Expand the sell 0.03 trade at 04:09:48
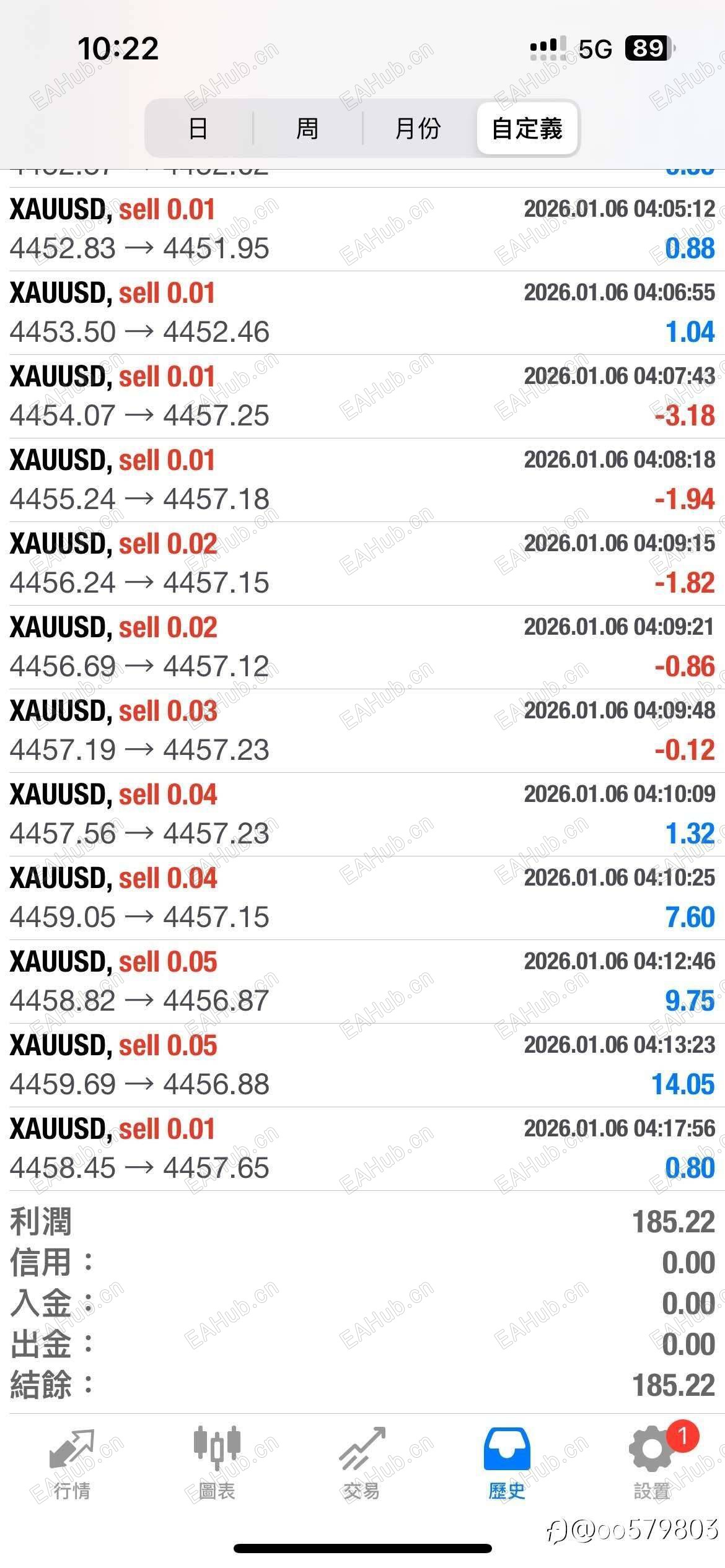 click(362, 731)
